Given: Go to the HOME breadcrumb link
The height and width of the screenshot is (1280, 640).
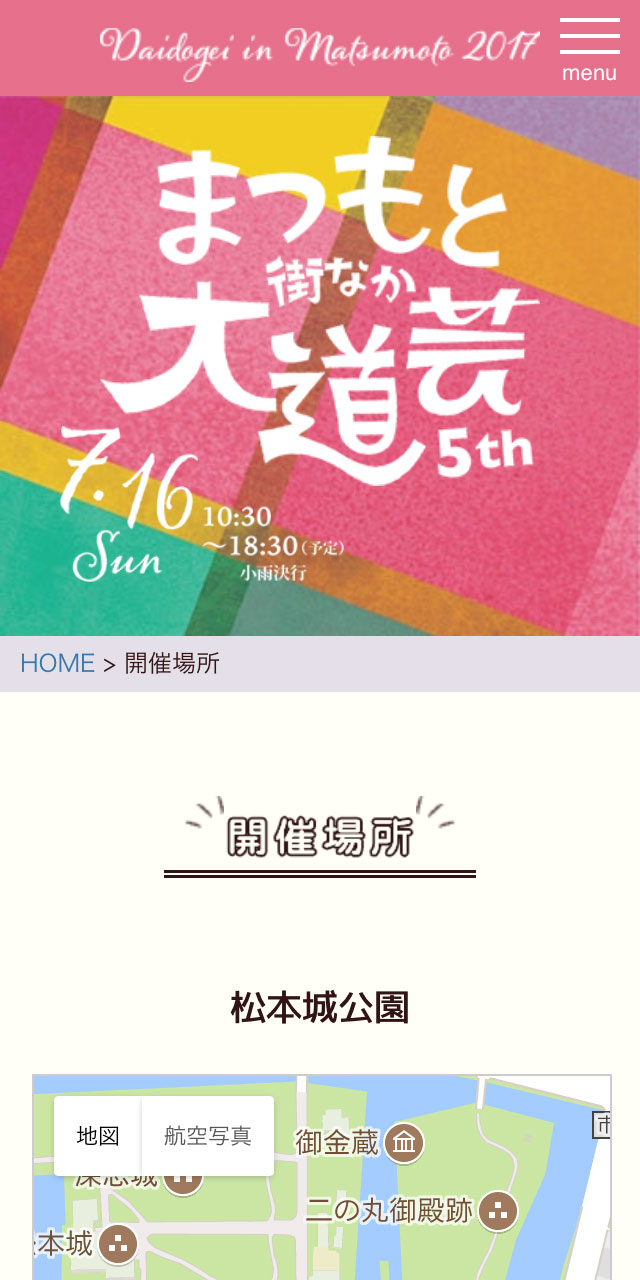Looking at the screenshot, I should (57, 663).
